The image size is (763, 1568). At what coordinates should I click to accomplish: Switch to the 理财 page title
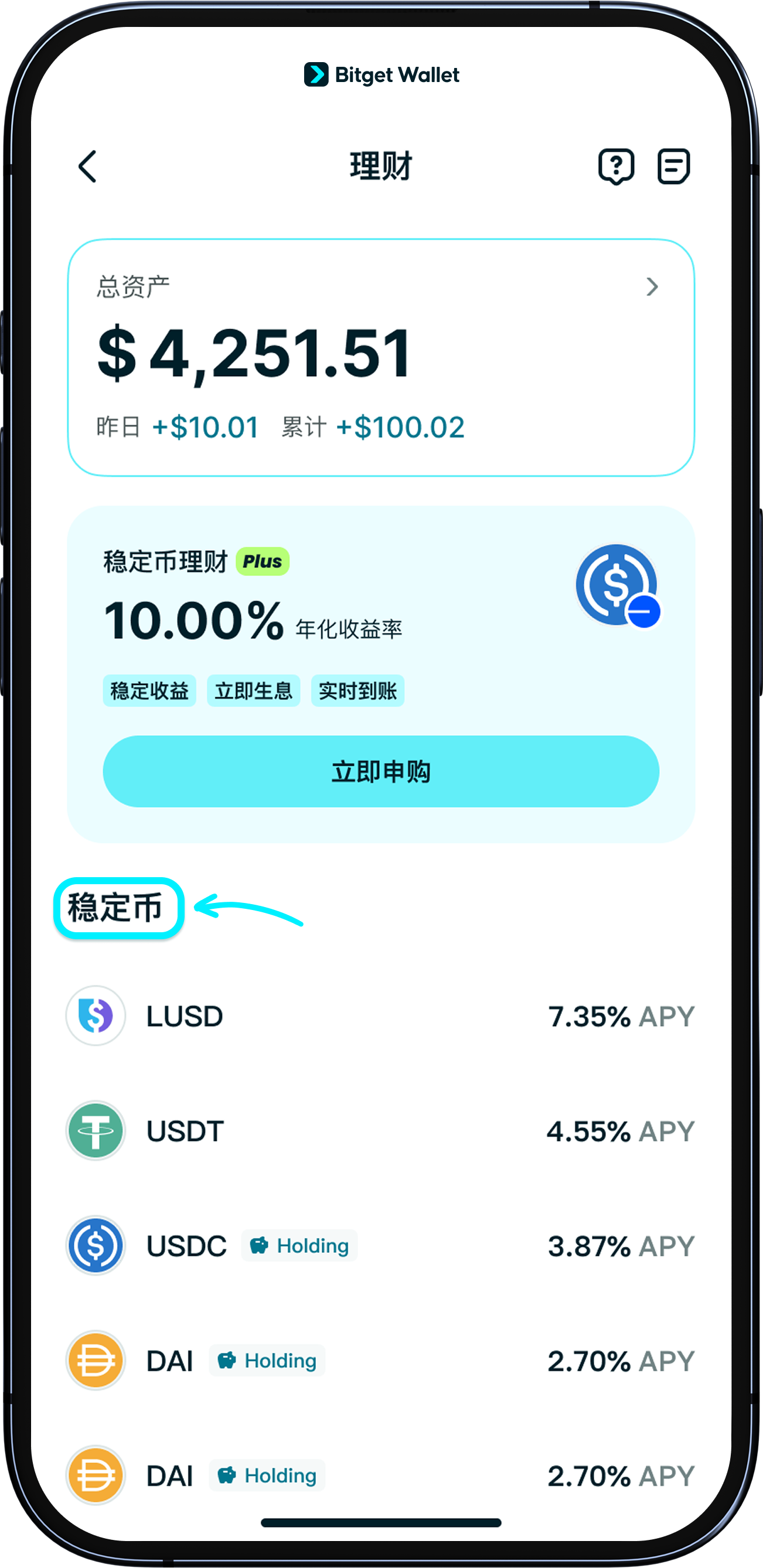381,166
